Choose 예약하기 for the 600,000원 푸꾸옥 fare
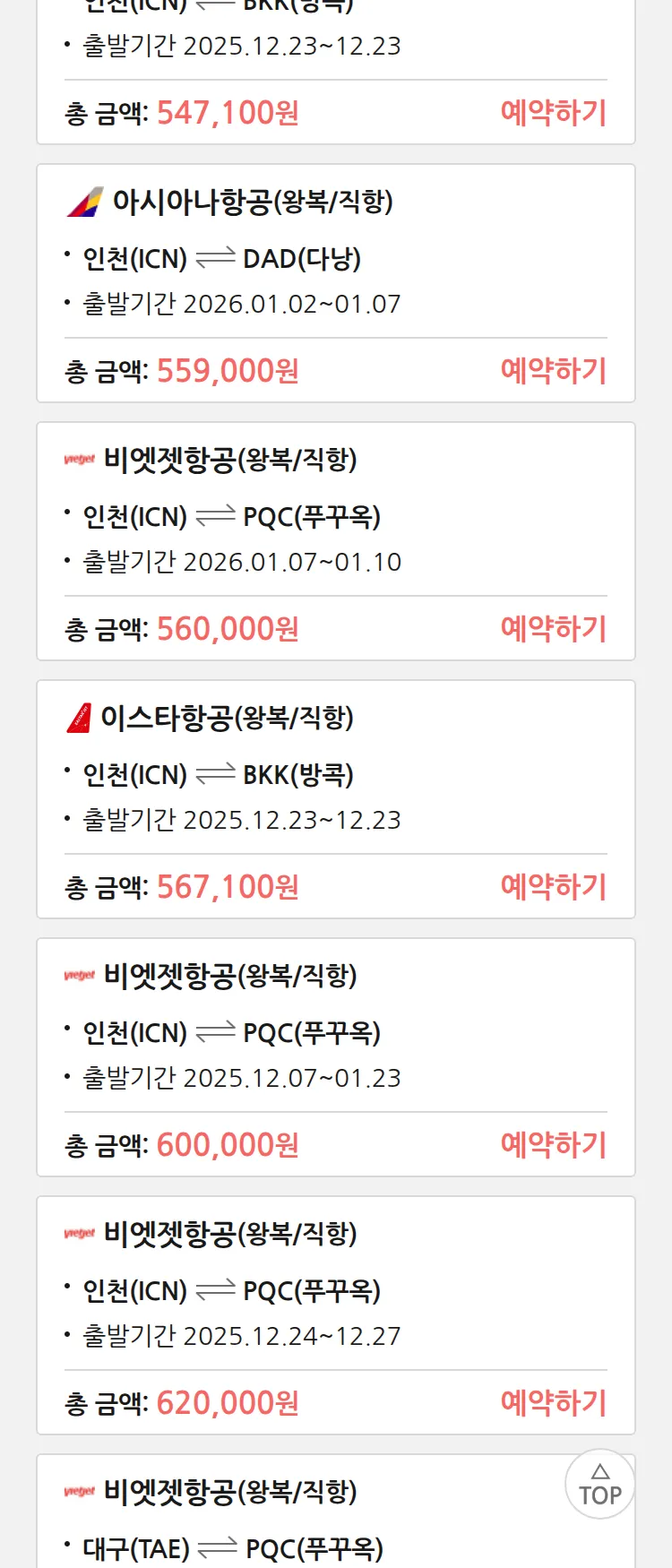This screenshot has height=1568, width=672. tap(553, 1145)
